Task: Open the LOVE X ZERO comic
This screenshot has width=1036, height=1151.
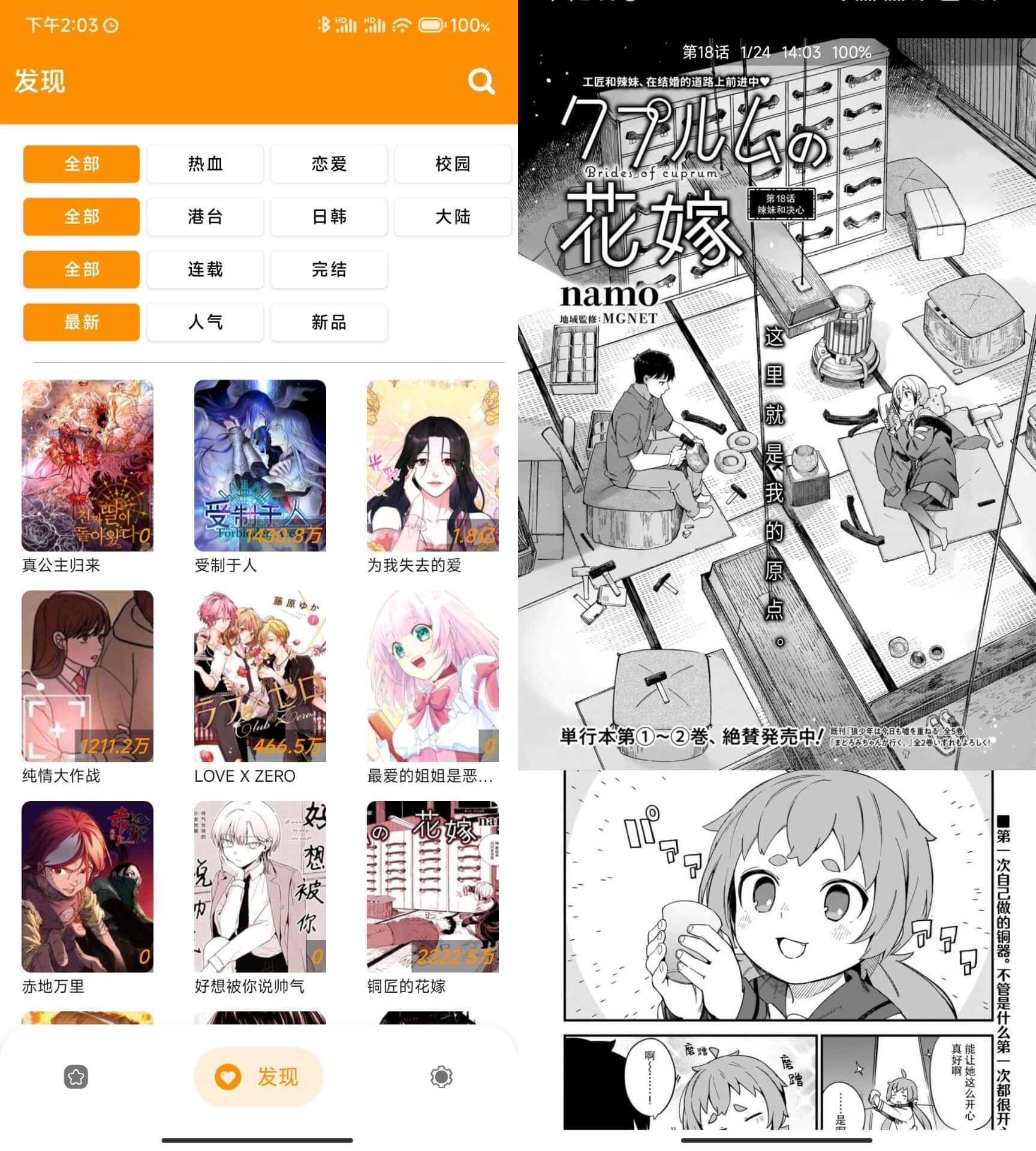Action: click(260, 676)
